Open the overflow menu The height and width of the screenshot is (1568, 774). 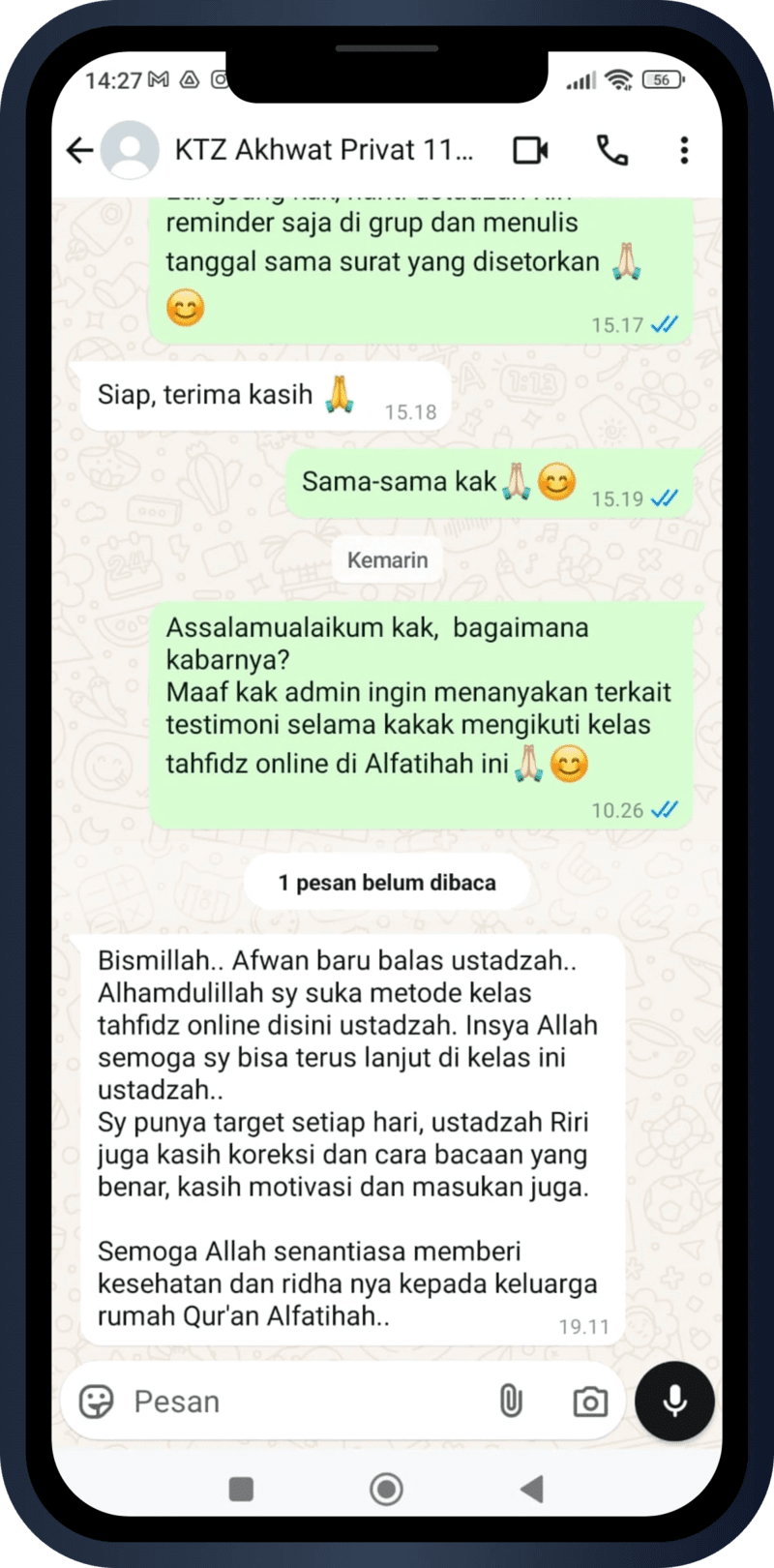[684, 150]
